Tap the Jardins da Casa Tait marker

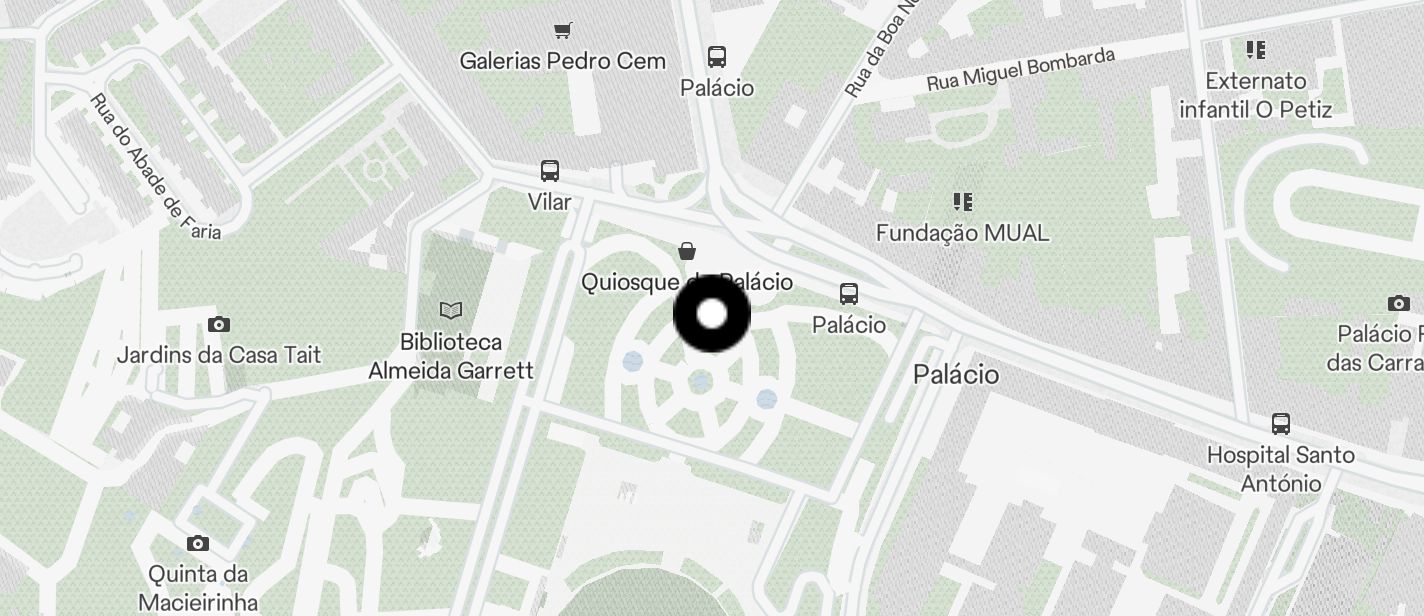219,324
